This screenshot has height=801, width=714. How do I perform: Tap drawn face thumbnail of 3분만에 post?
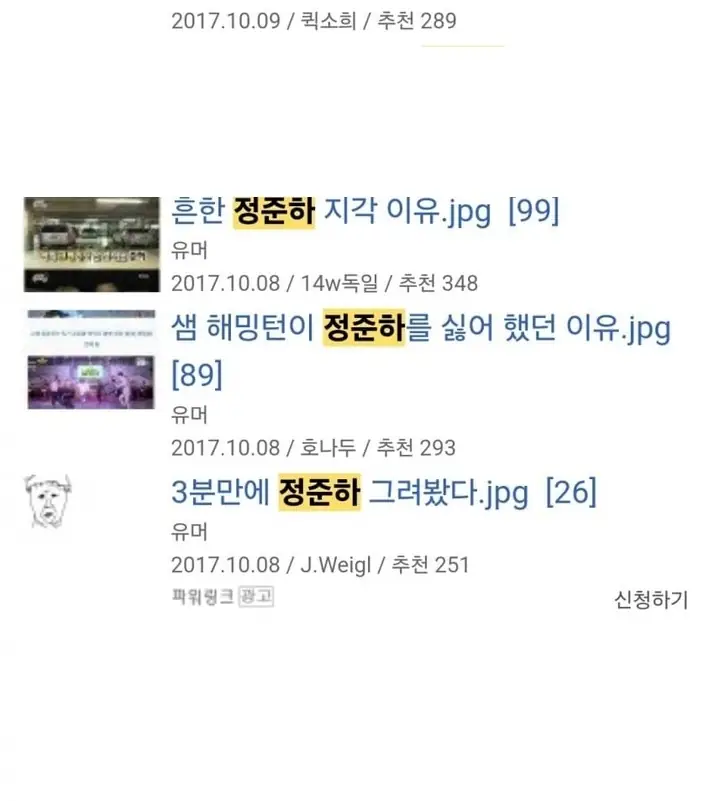click(50, 503)
